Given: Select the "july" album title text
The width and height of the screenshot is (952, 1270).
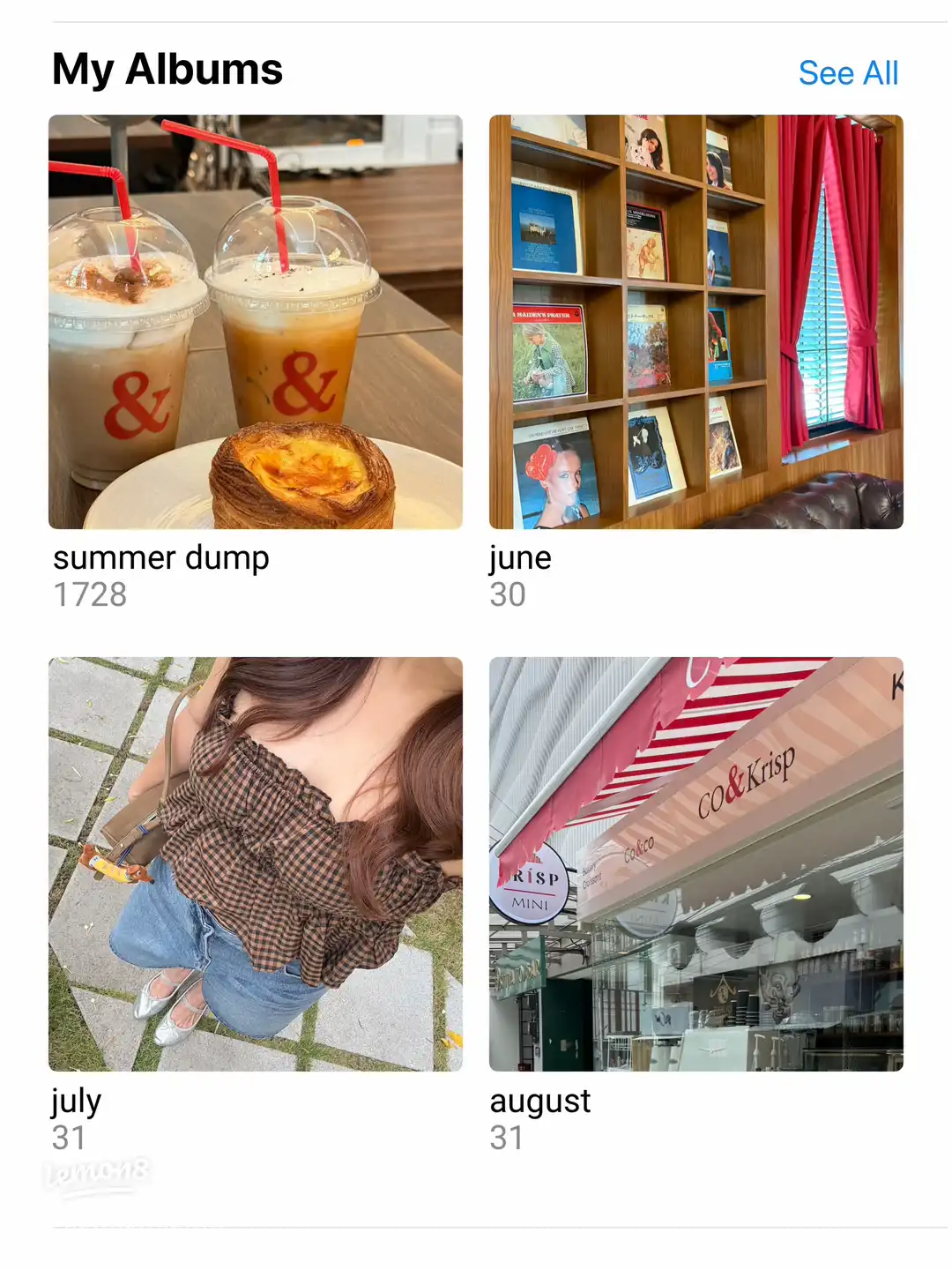Looking at the screenshot, I should click(x=75, y=1100).
